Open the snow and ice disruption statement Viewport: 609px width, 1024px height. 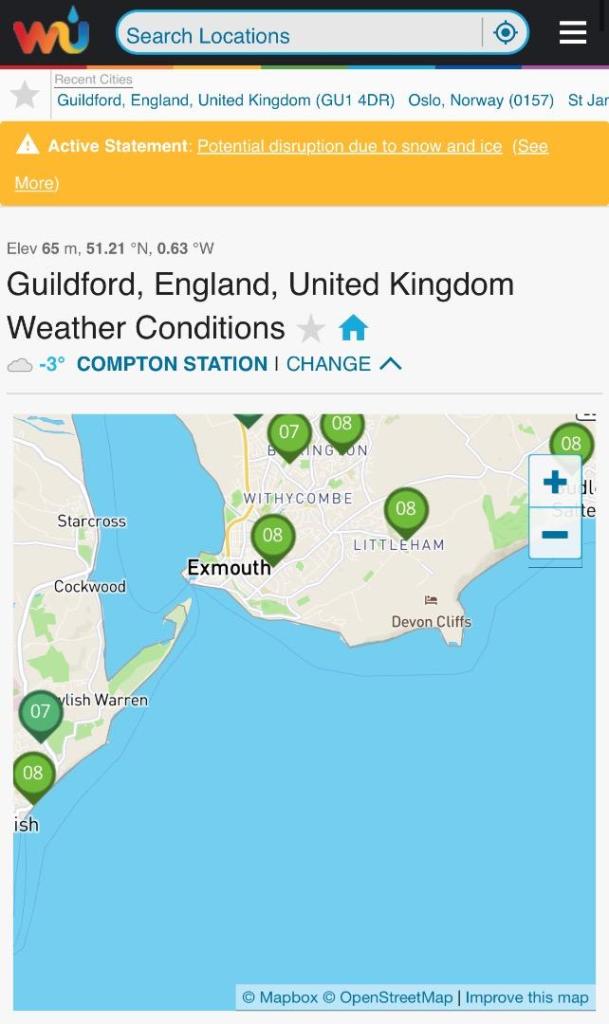point(349,146)
